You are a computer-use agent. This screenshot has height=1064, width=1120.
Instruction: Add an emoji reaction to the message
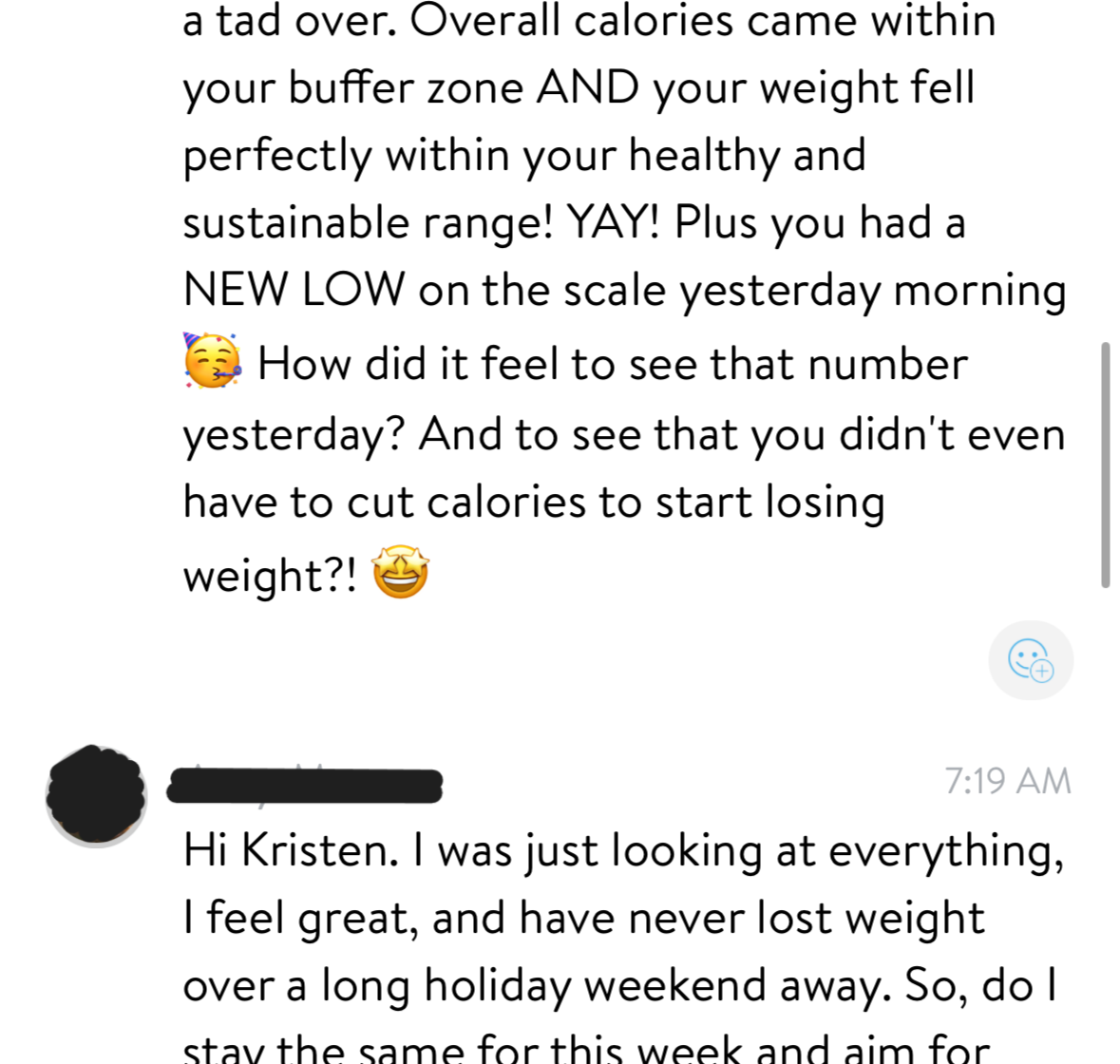(1030, 660)
